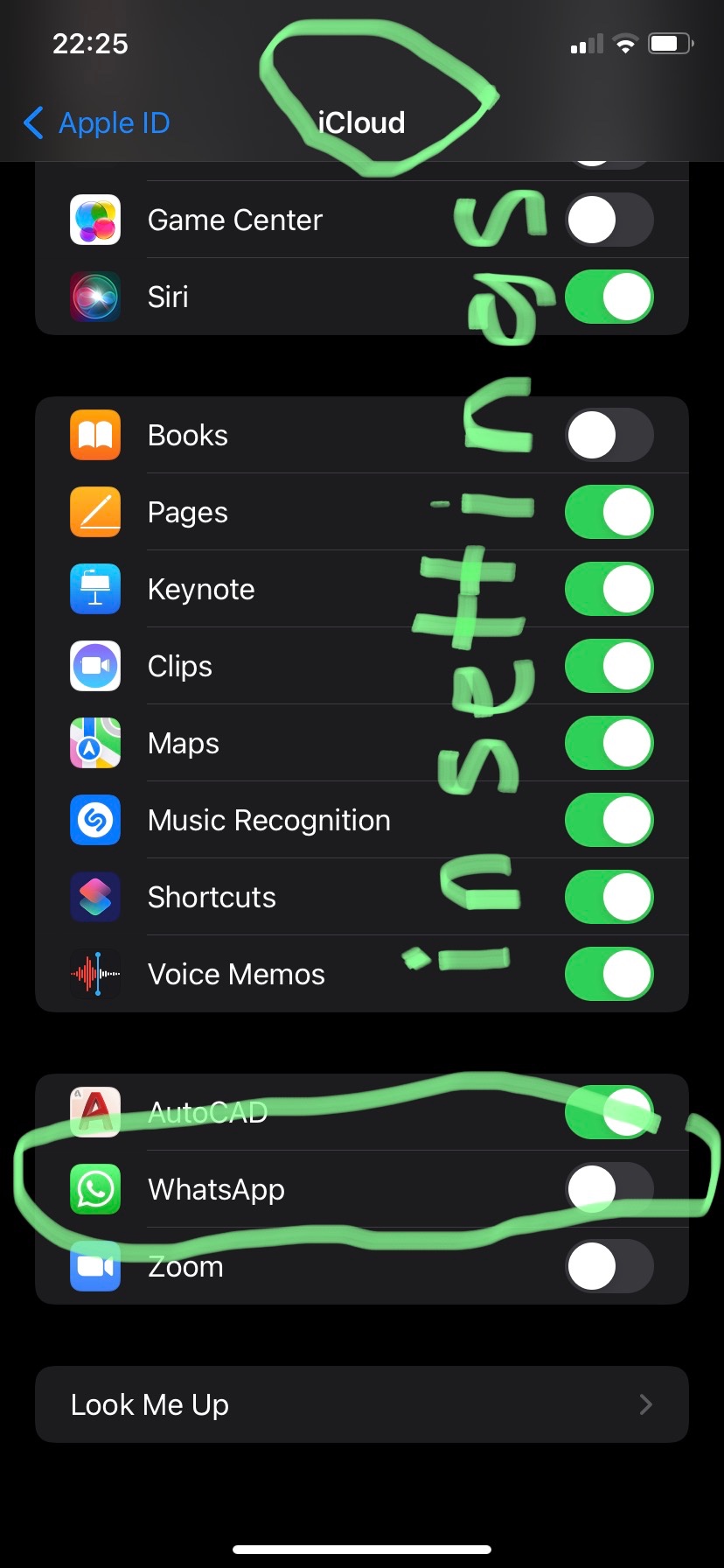Turn off AutoCAD iCloud toggle
Screen dimensions: 724x1568
click(x=609, y=1112)
